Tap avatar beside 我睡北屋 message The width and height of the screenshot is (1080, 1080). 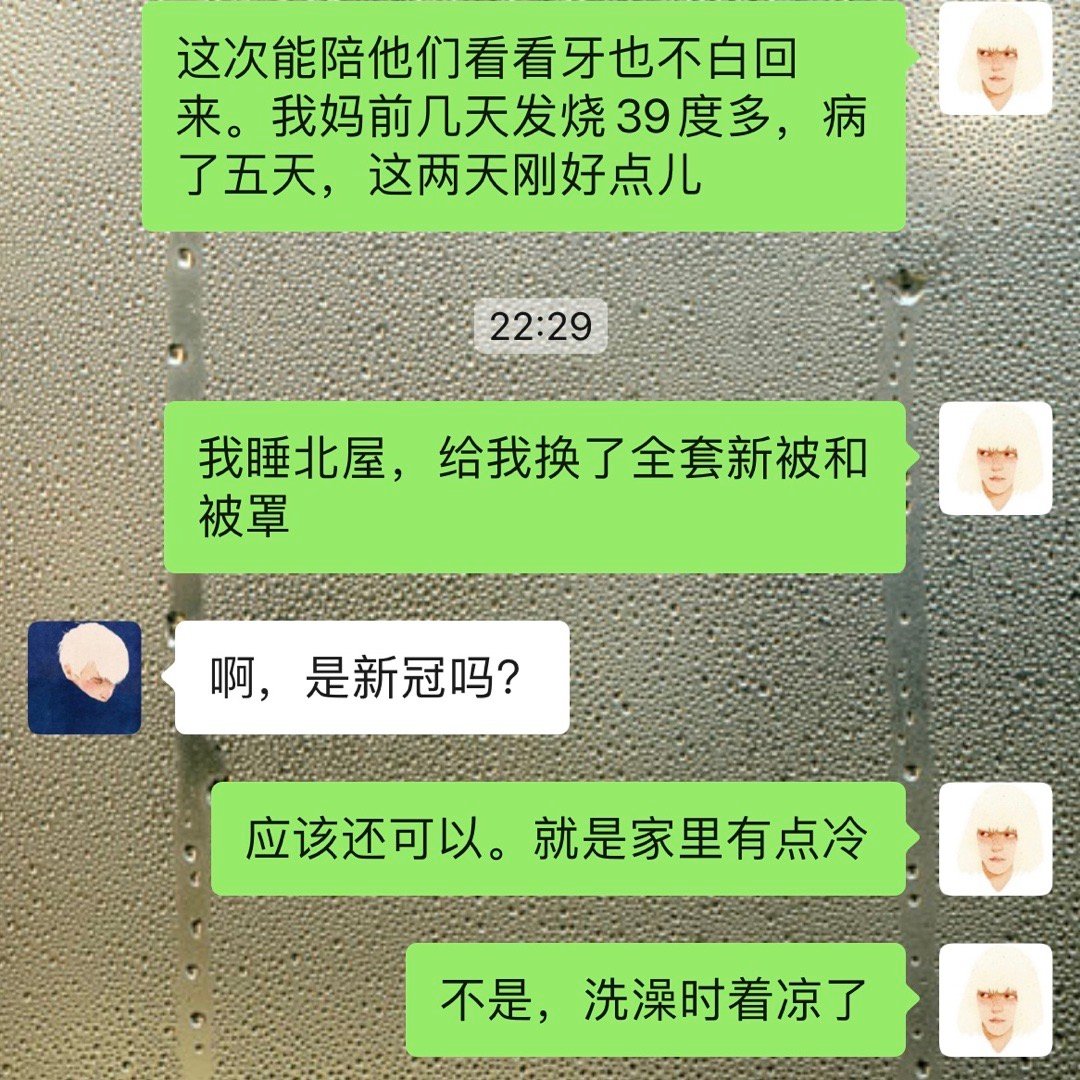(x=995, y=459)
